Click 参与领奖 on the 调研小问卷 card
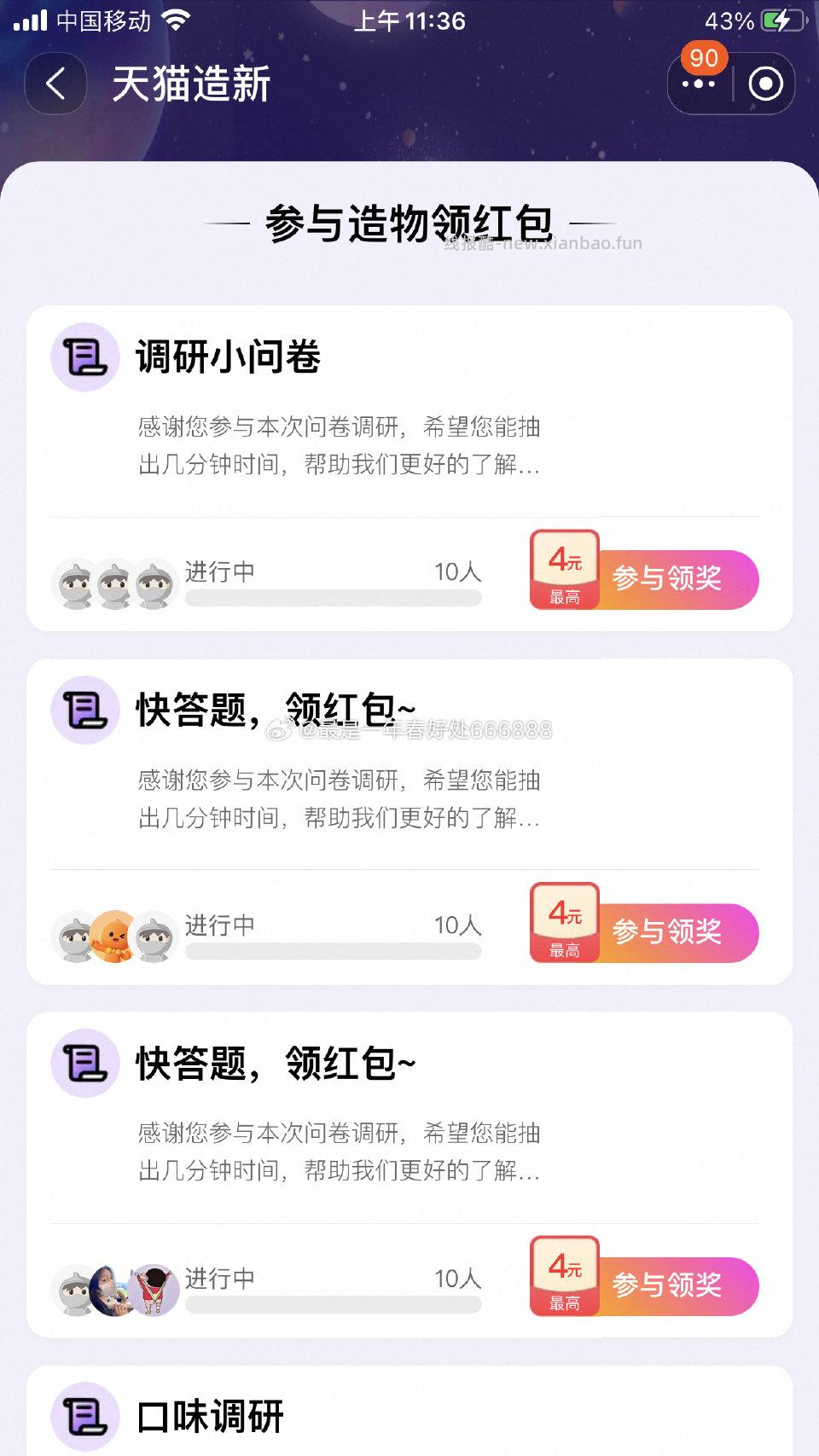The width and height of the screenshot is (819, 1456). click(668, 580)
